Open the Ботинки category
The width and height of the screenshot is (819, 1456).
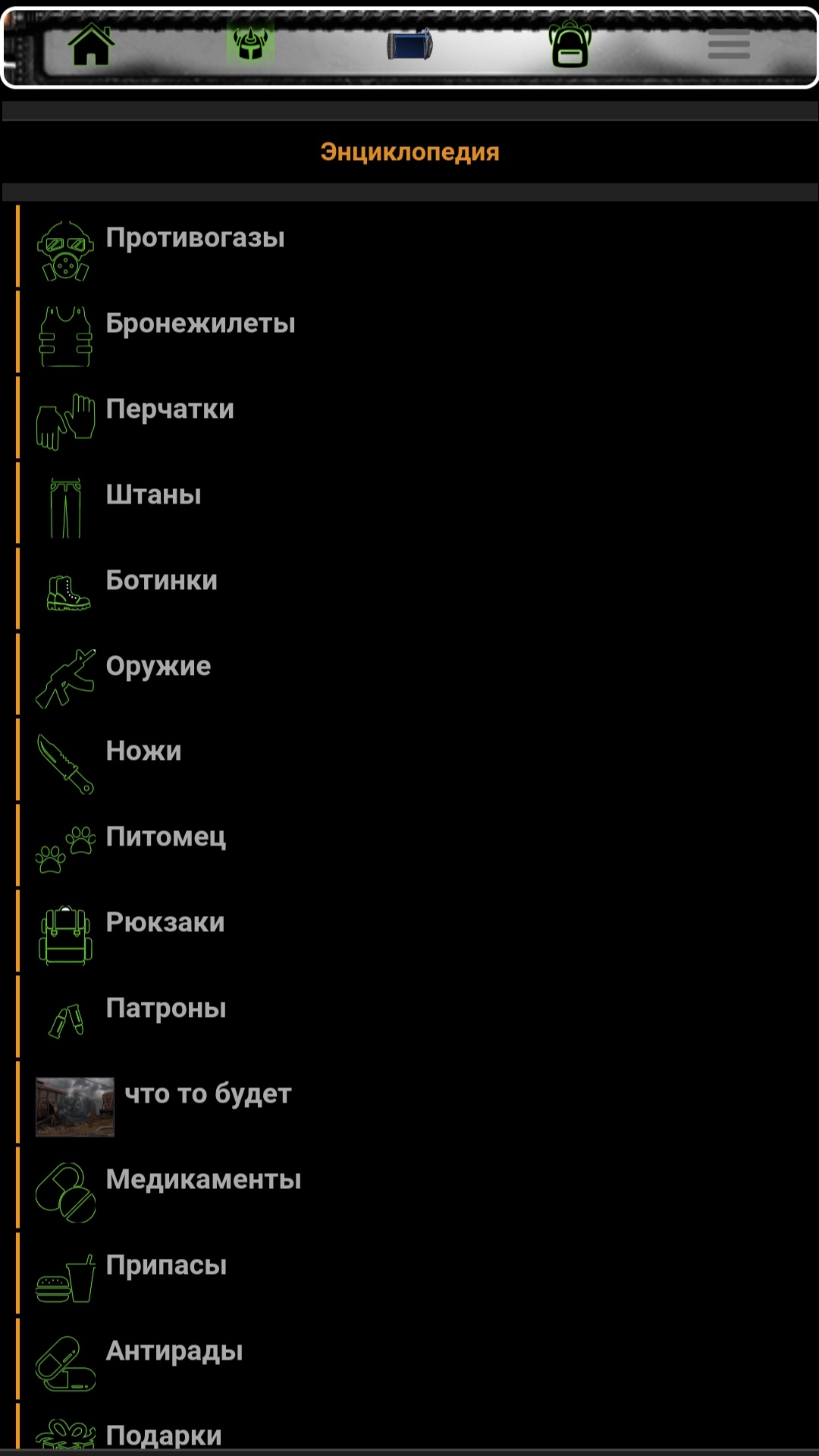pos(162,581)
